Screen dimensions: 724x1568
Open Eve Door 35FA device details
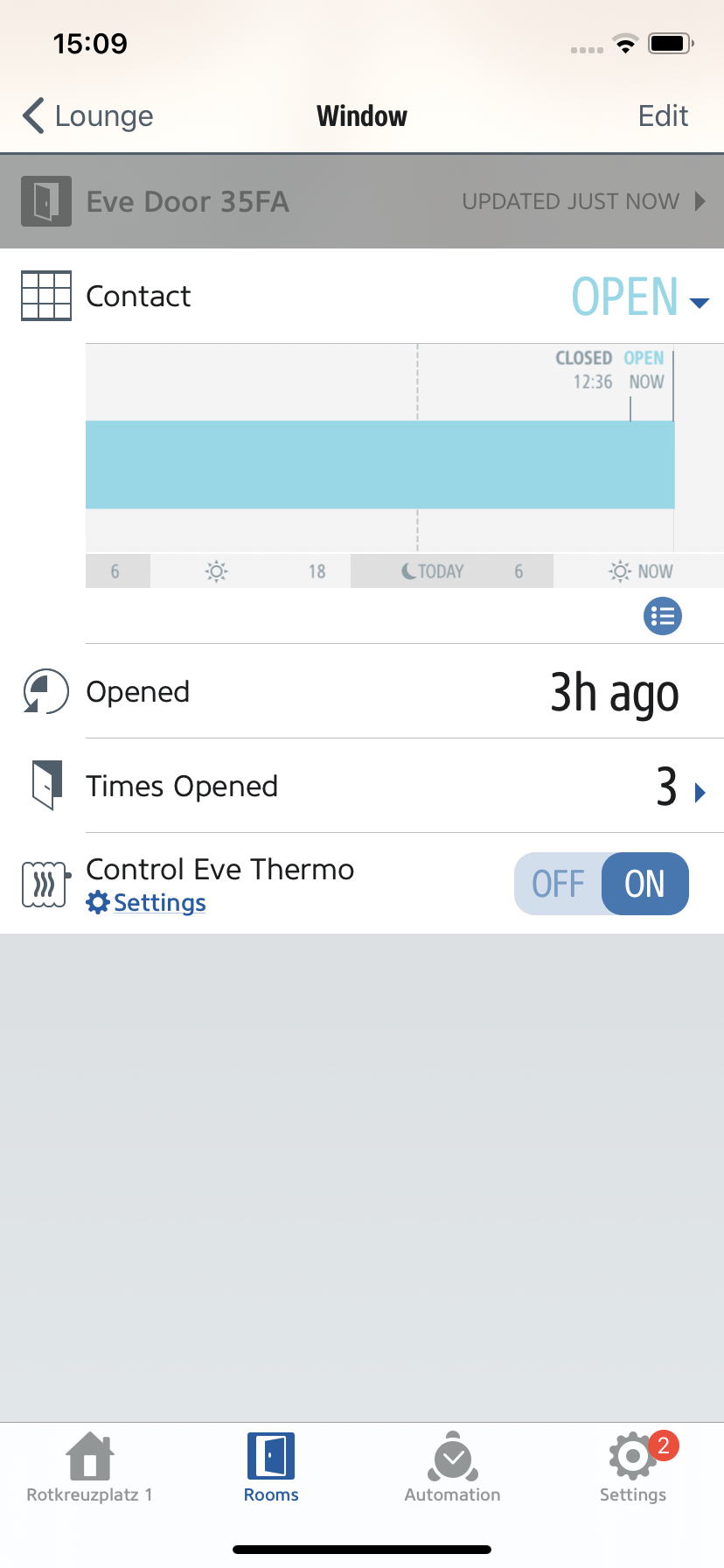click(x=362, y=201)
